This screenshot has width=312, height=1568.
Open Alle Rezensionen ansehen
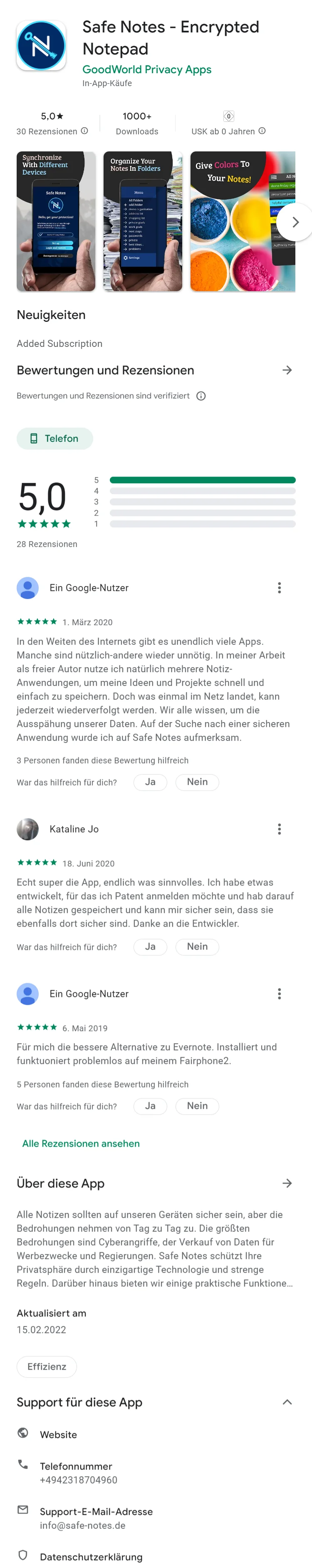click(81, 1143)
